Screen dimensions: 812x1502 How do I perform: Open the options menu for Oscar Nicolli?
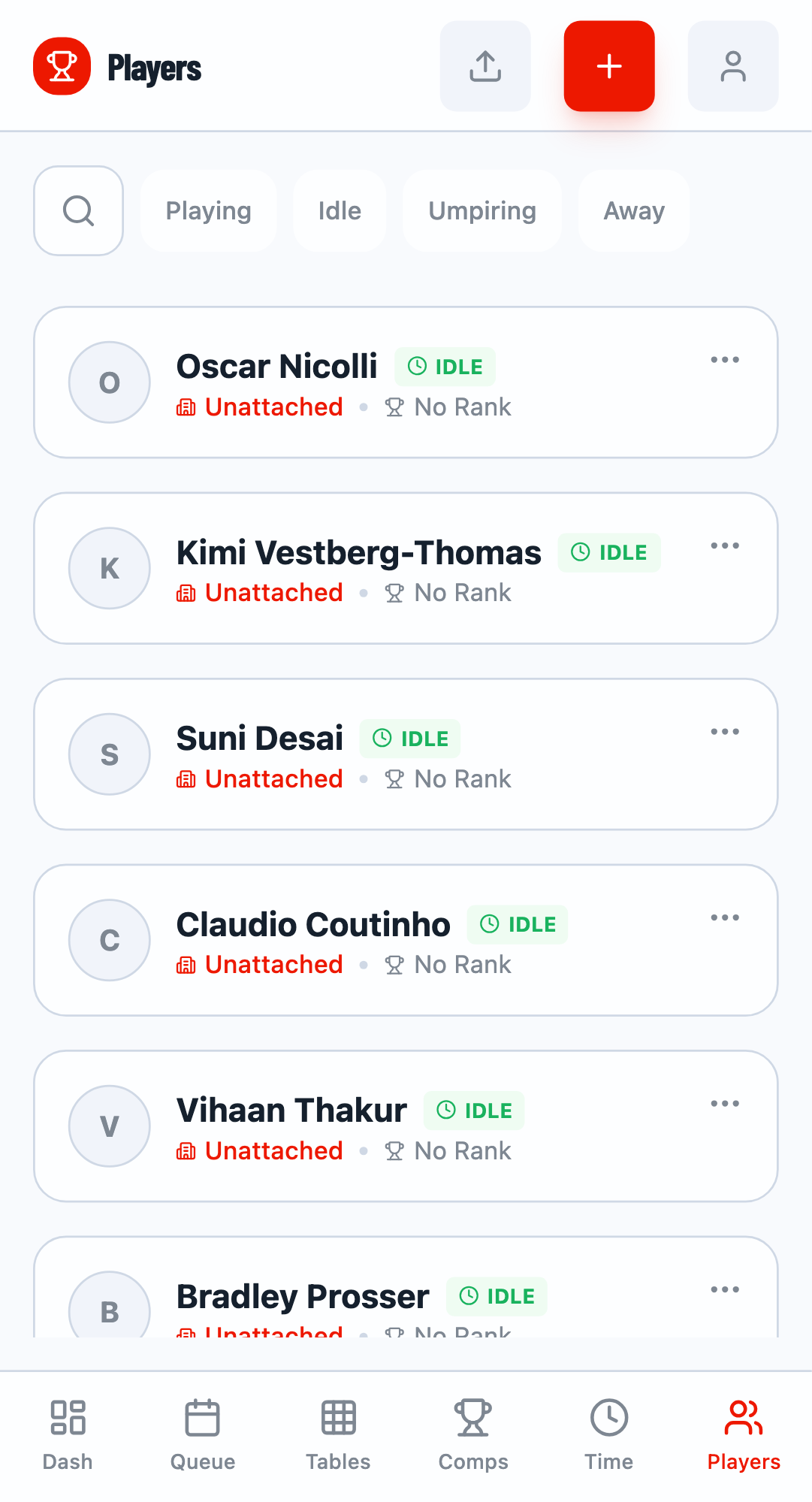(x=724, y=360)
